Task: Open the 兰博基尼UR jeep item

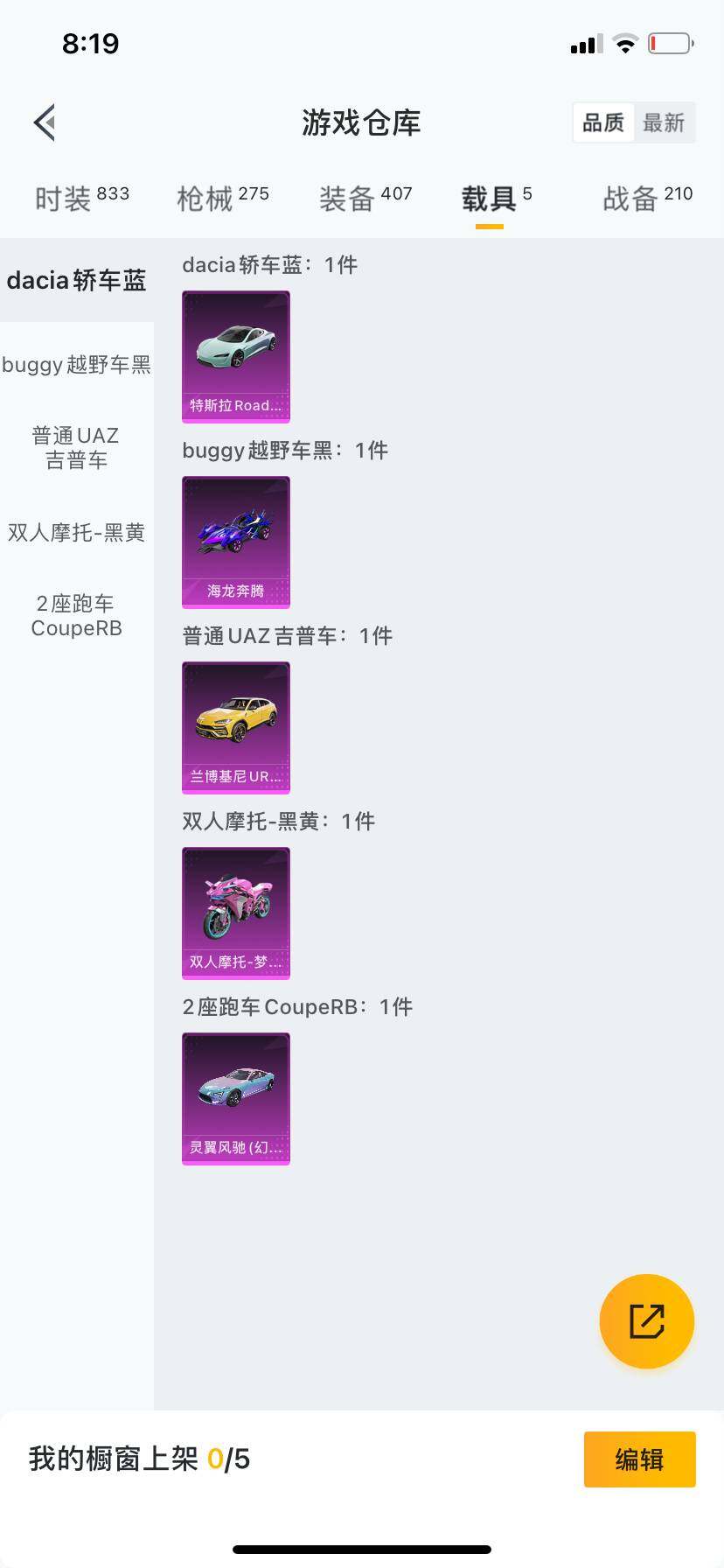Action: click(235, 728)
